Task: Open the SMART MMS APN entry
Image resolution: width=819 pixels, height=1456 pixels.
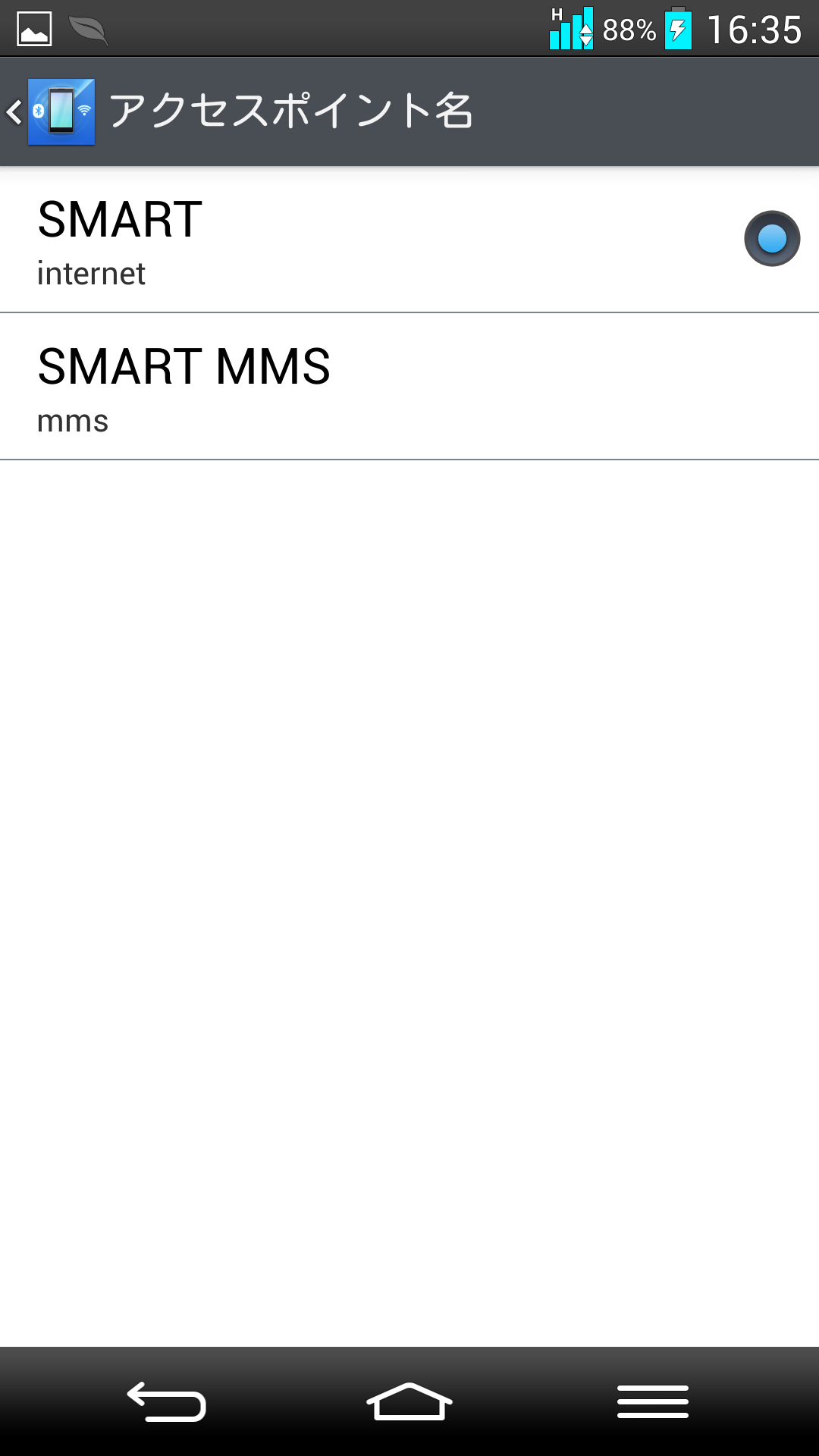Action: pos(409,387)
